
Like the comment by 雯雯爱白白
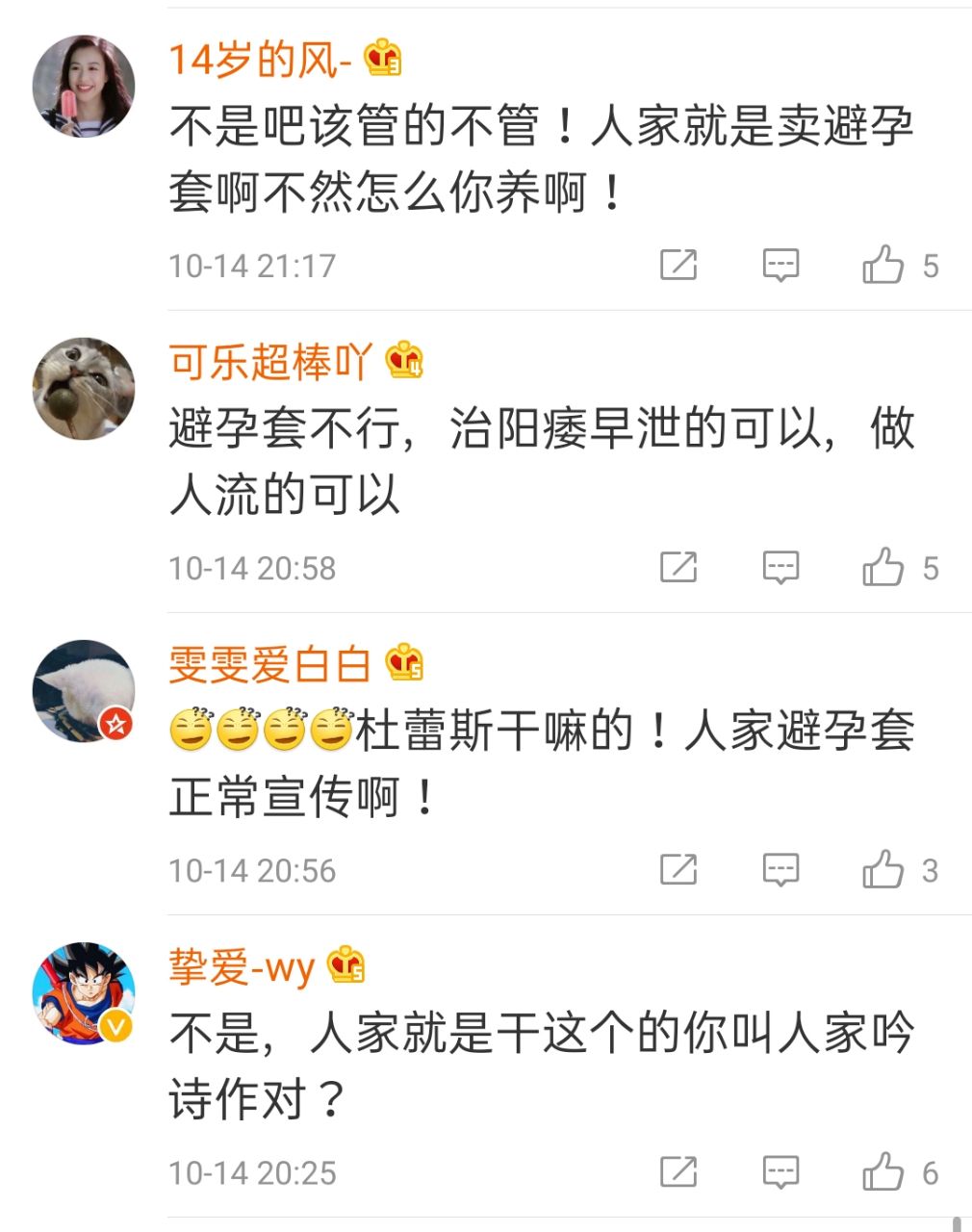[x=882, y=870]
